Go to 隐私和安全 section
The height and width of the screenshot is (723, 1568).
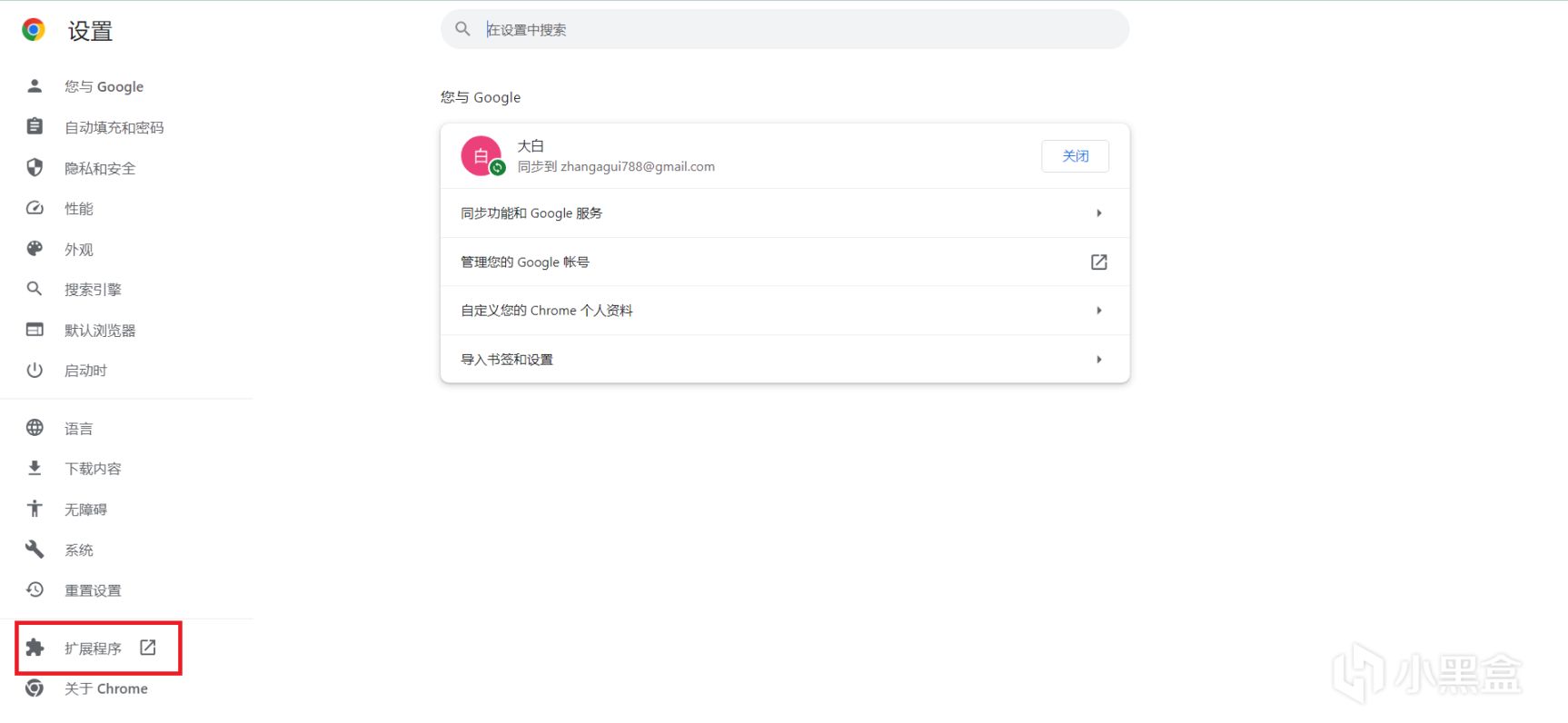pos(99,169)
